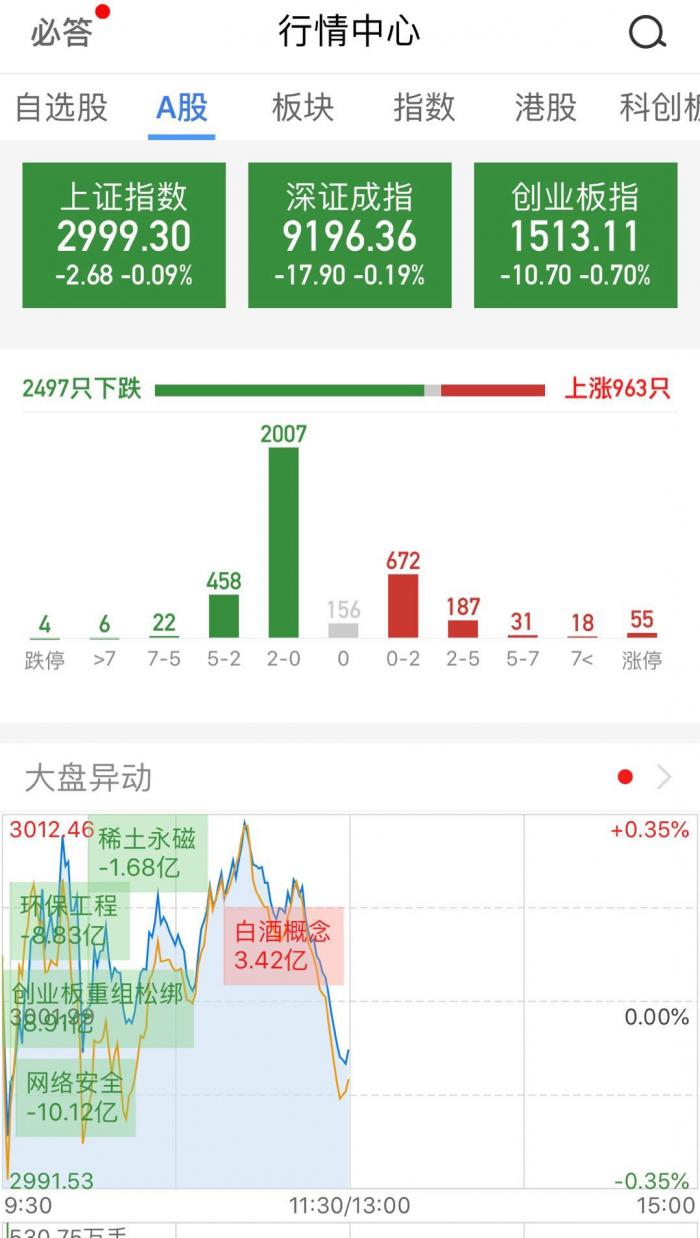This screenshot has height=1238, width=700.
Task: Open the 稀土永磁 tag on the chart
Action: tap(148, 852)
